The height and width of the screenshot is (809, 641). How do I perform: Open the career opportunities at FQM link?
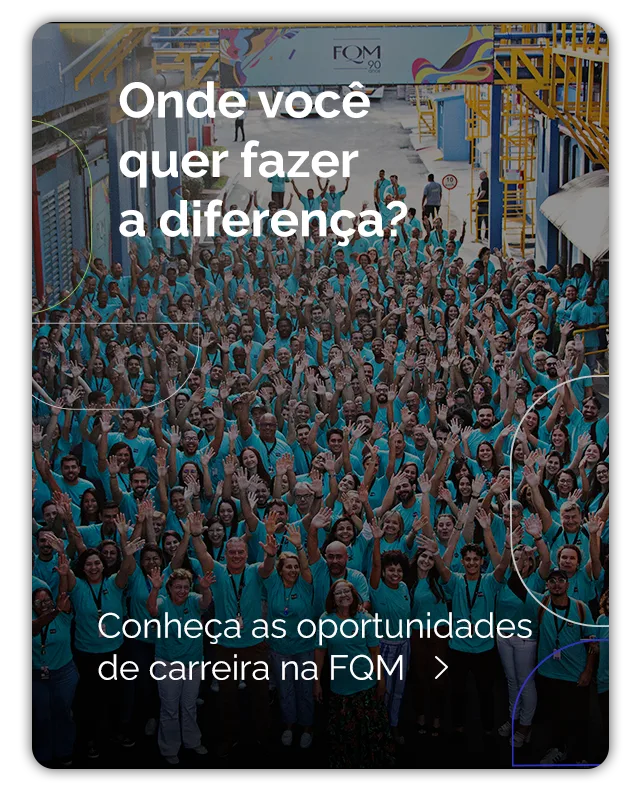pyautogui.click(x=314, y=647)
